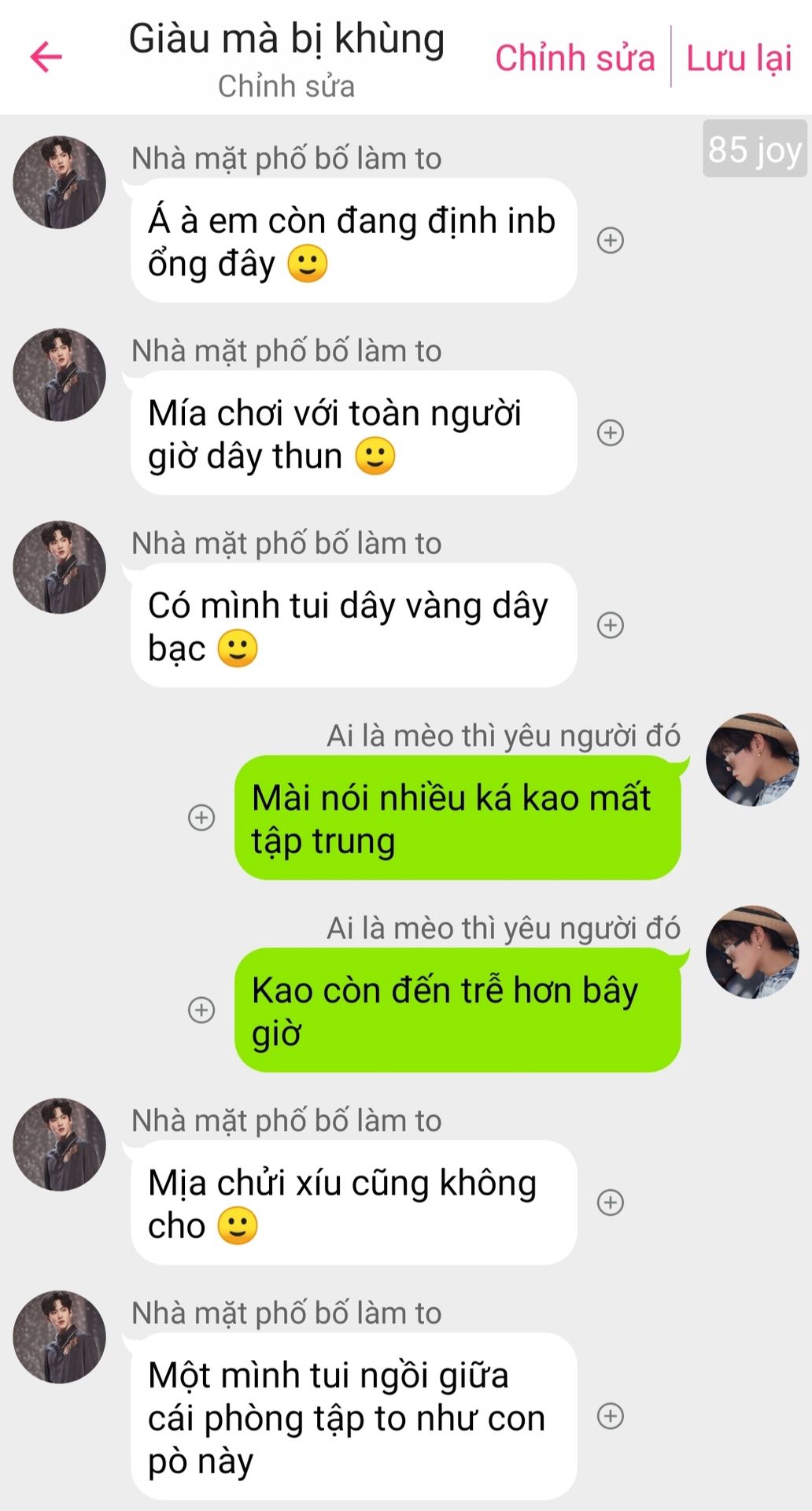Go back using the pink arrow
Screen dimensions: 812x1511
pos(46,57)
